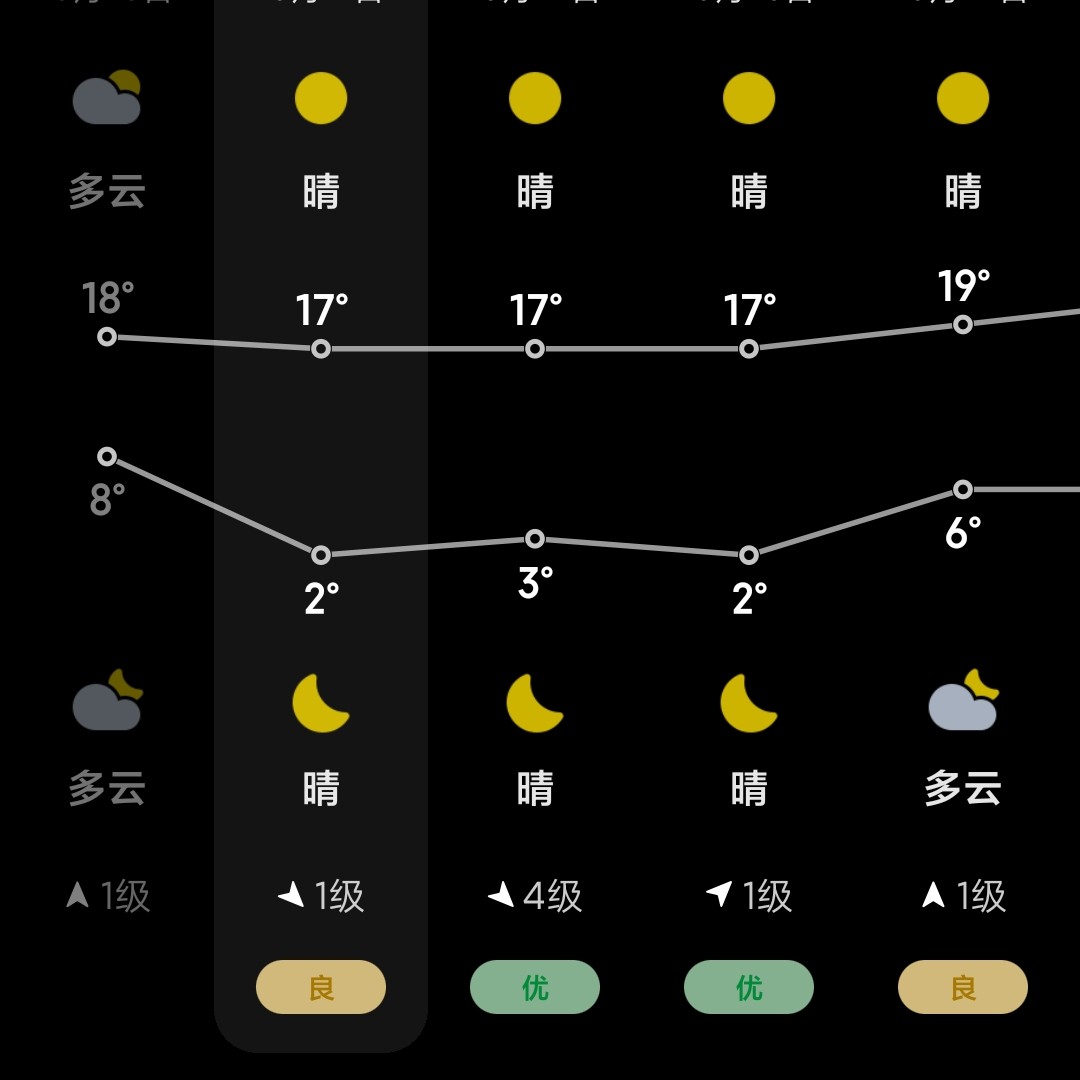
Task: Select the sunny day with 19° high
Action: [x=963, y=500]
